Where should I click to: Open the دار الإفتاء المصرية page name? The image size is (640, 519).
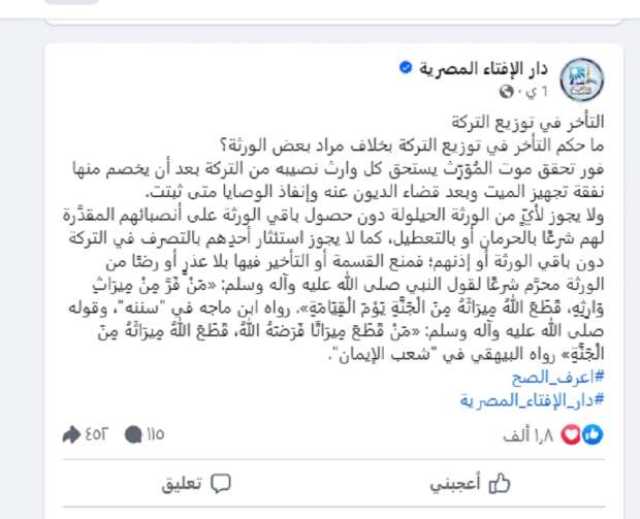(476, 71)
